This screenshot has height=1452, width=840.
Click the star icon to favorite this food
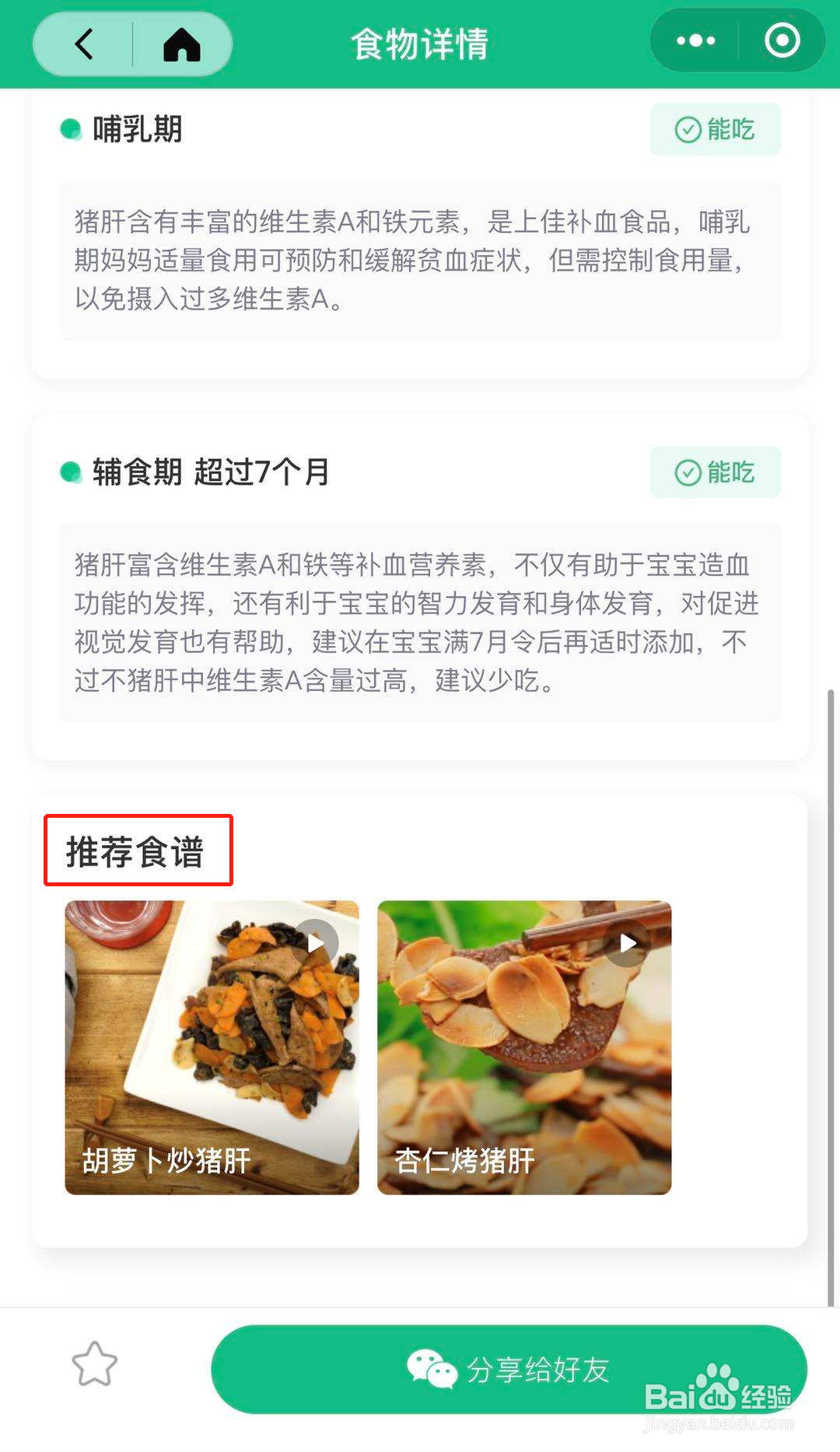click(x=93, y=1370)
